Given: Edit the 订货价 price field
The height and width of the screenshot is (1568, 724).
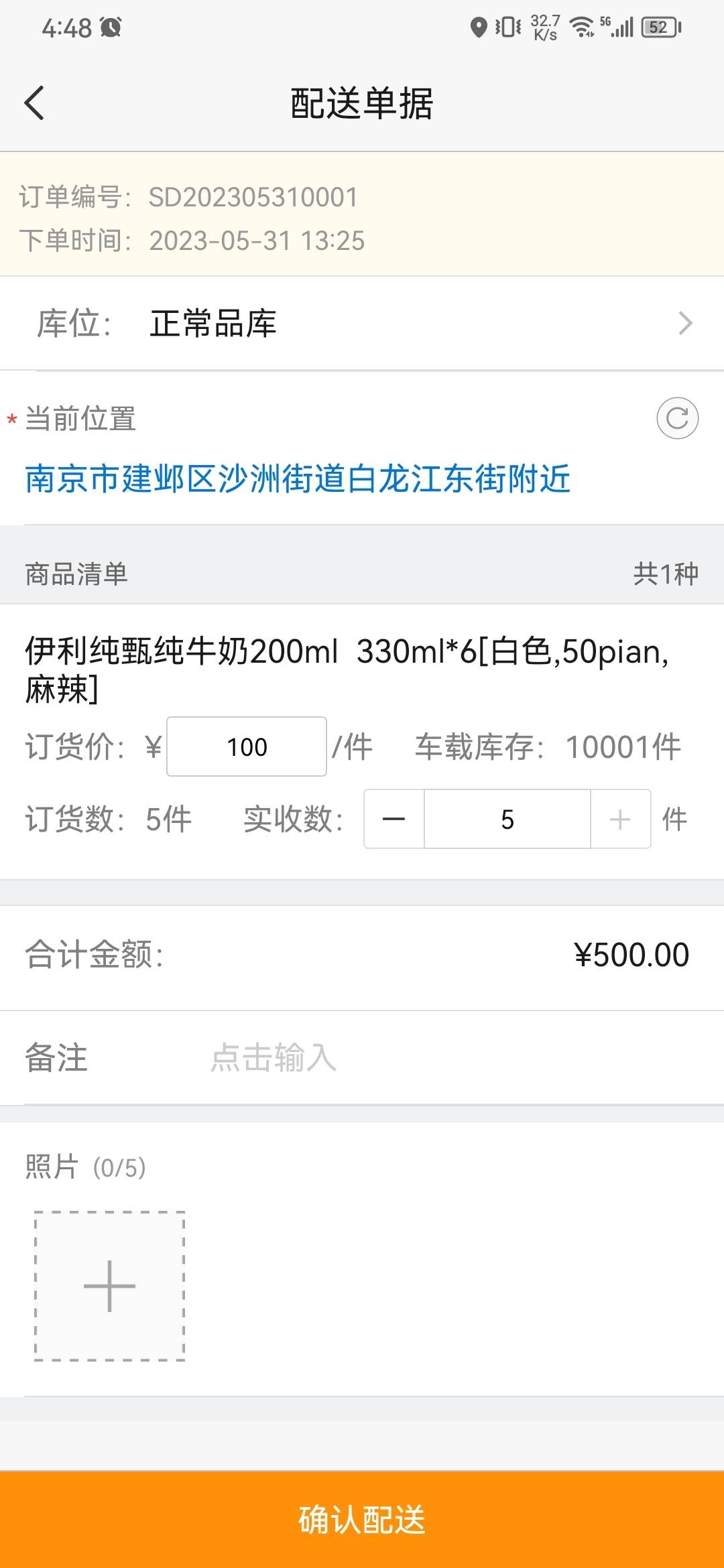Looking at the screenshot, I should pos(247,746).
